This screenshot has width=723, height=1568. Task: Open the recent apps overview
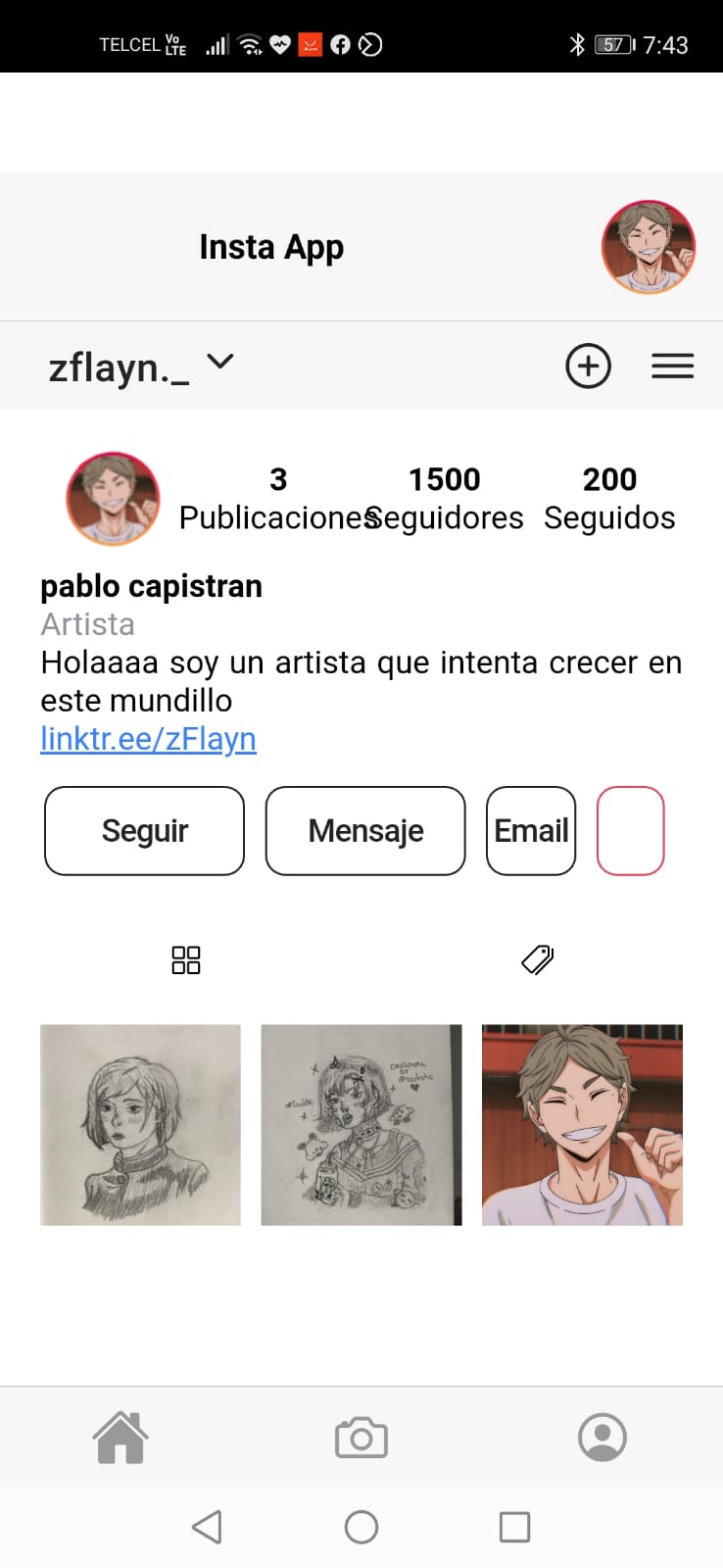click(x=514, y=1527)
